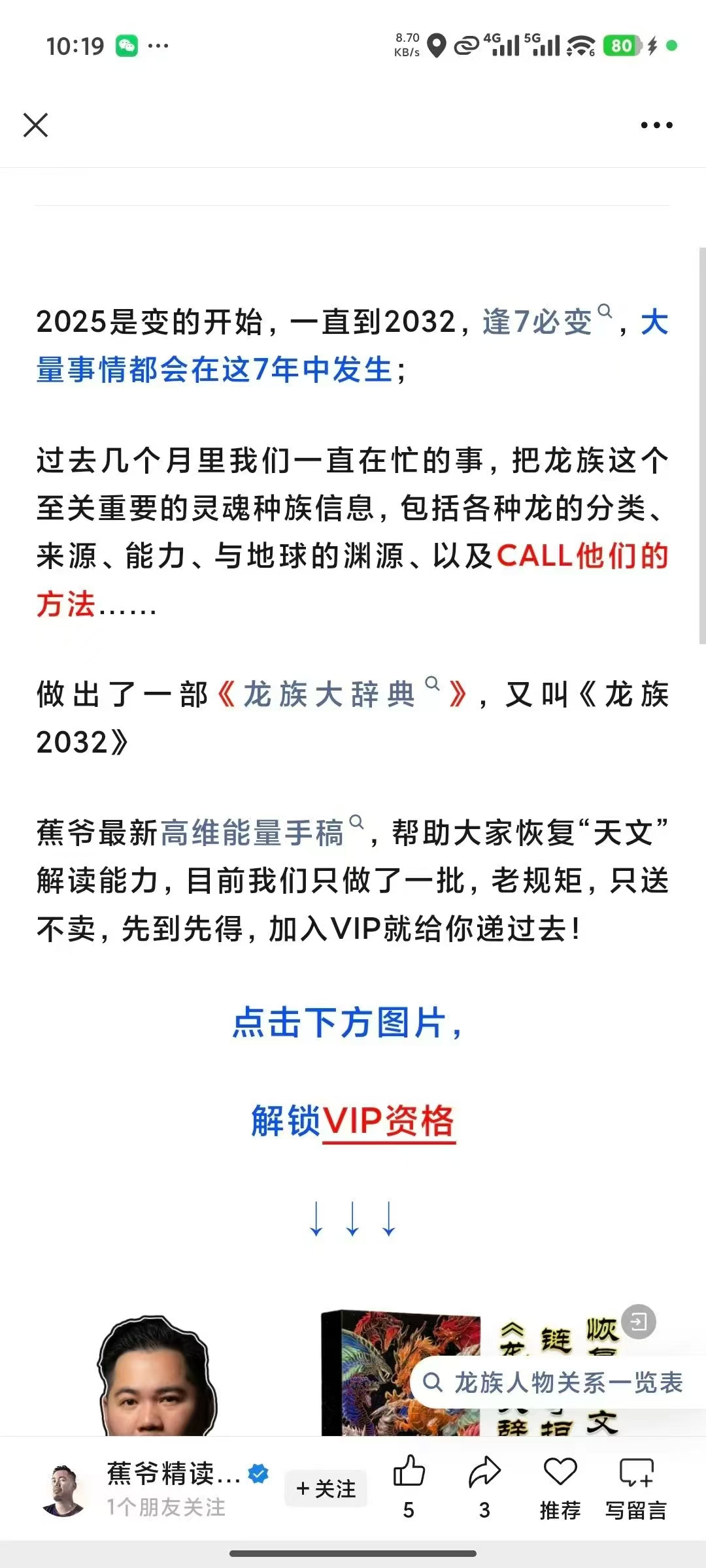
Task: Open 蕉爷精读 author profile
Action: (x=173, y=1474)
